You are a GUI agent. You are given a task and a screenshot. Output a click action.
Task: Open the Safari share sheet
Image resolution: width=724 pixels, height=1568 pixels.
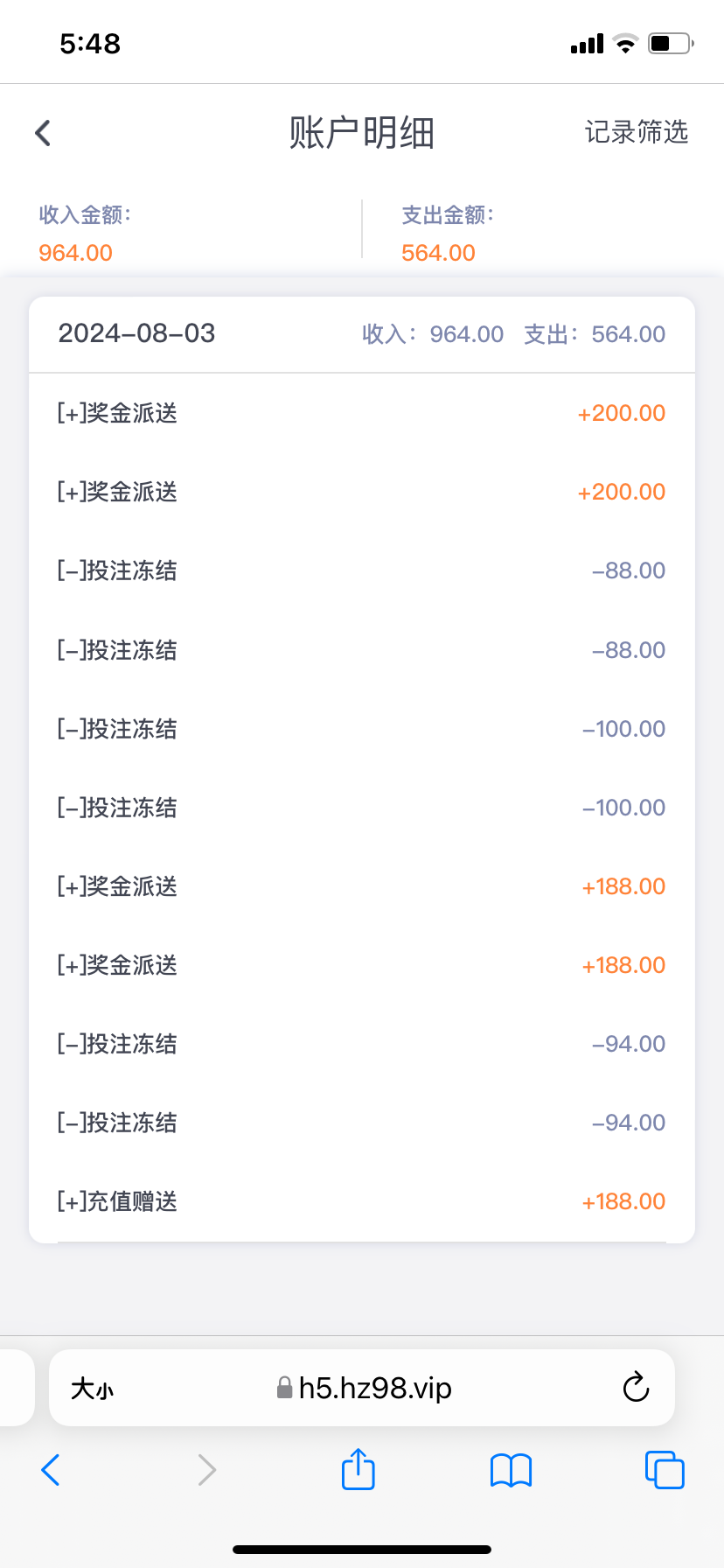(358, 1469)
